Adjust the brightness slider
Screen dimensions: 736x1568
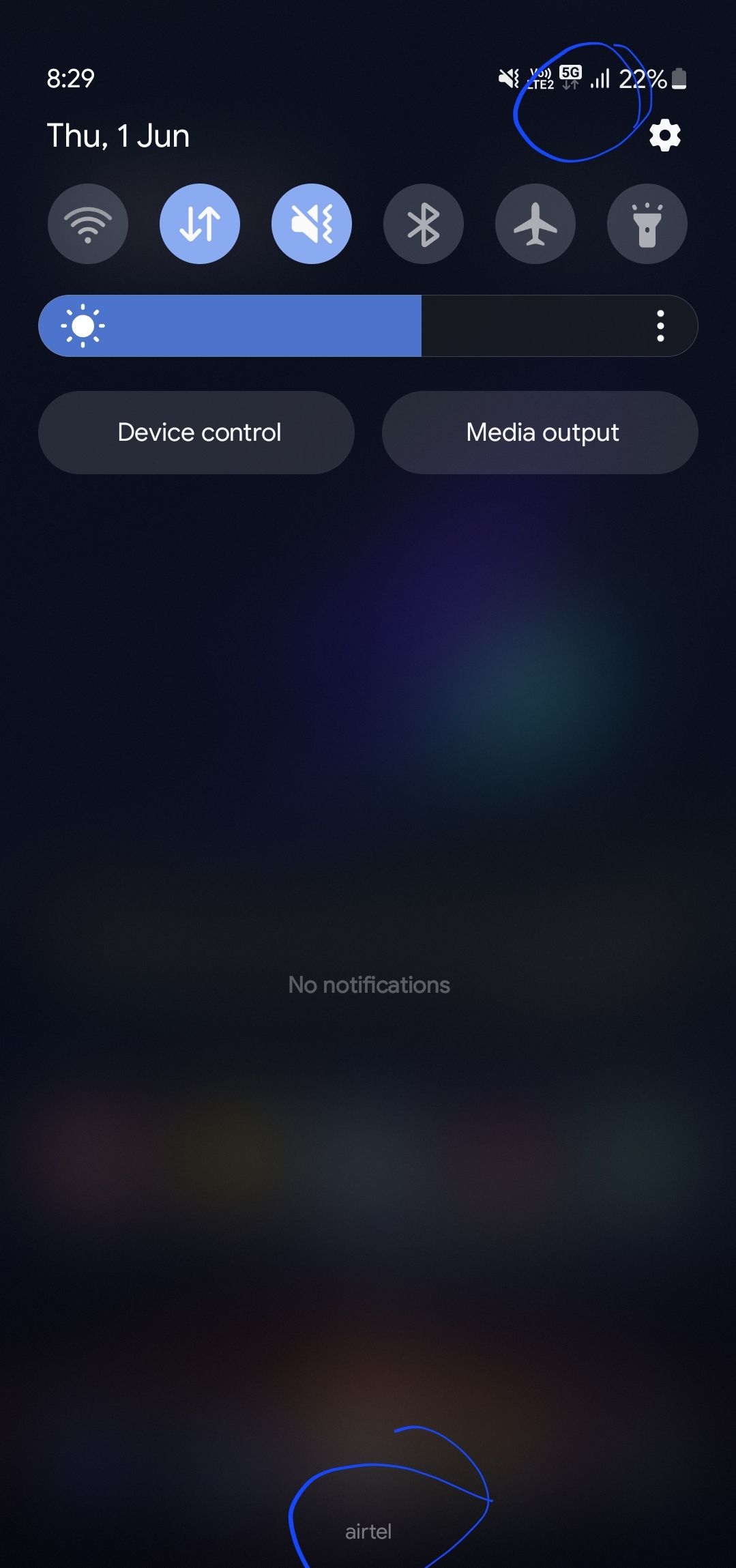coord(368,325)
